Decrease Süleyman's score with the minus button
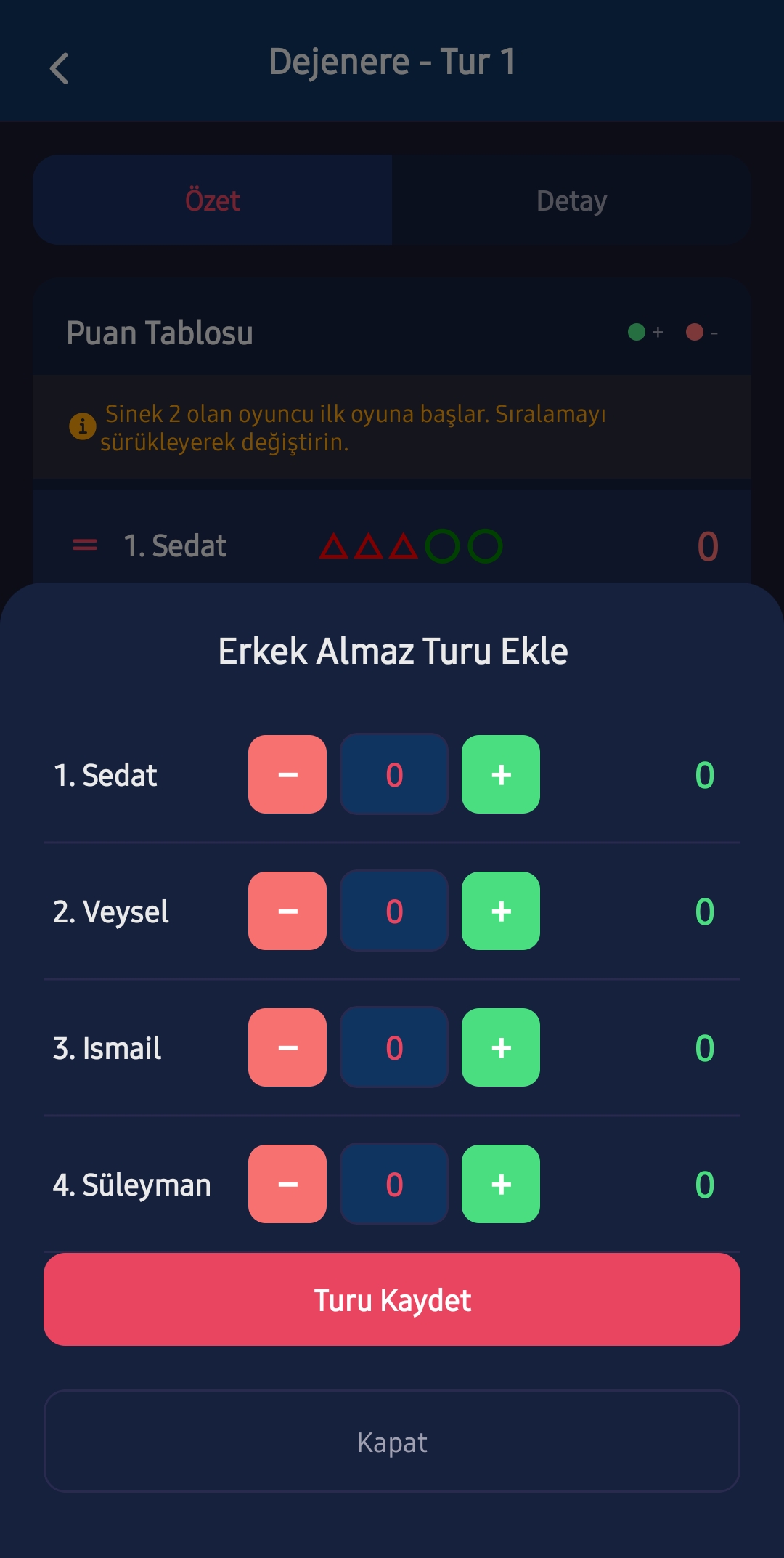 (287, 1183)
